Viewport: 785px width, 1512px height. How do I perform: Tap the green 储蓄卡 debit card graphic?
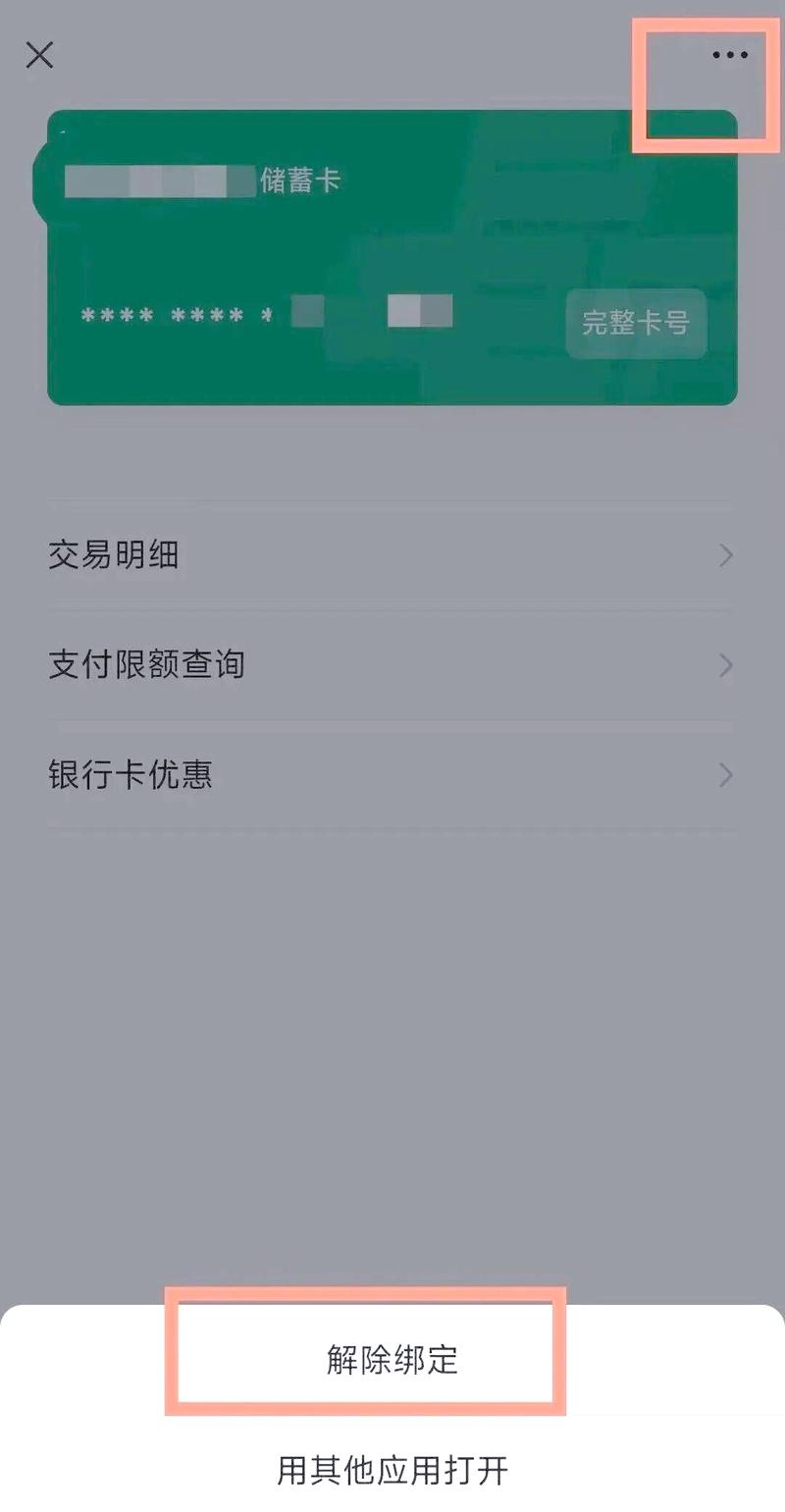tap(392, 255)
